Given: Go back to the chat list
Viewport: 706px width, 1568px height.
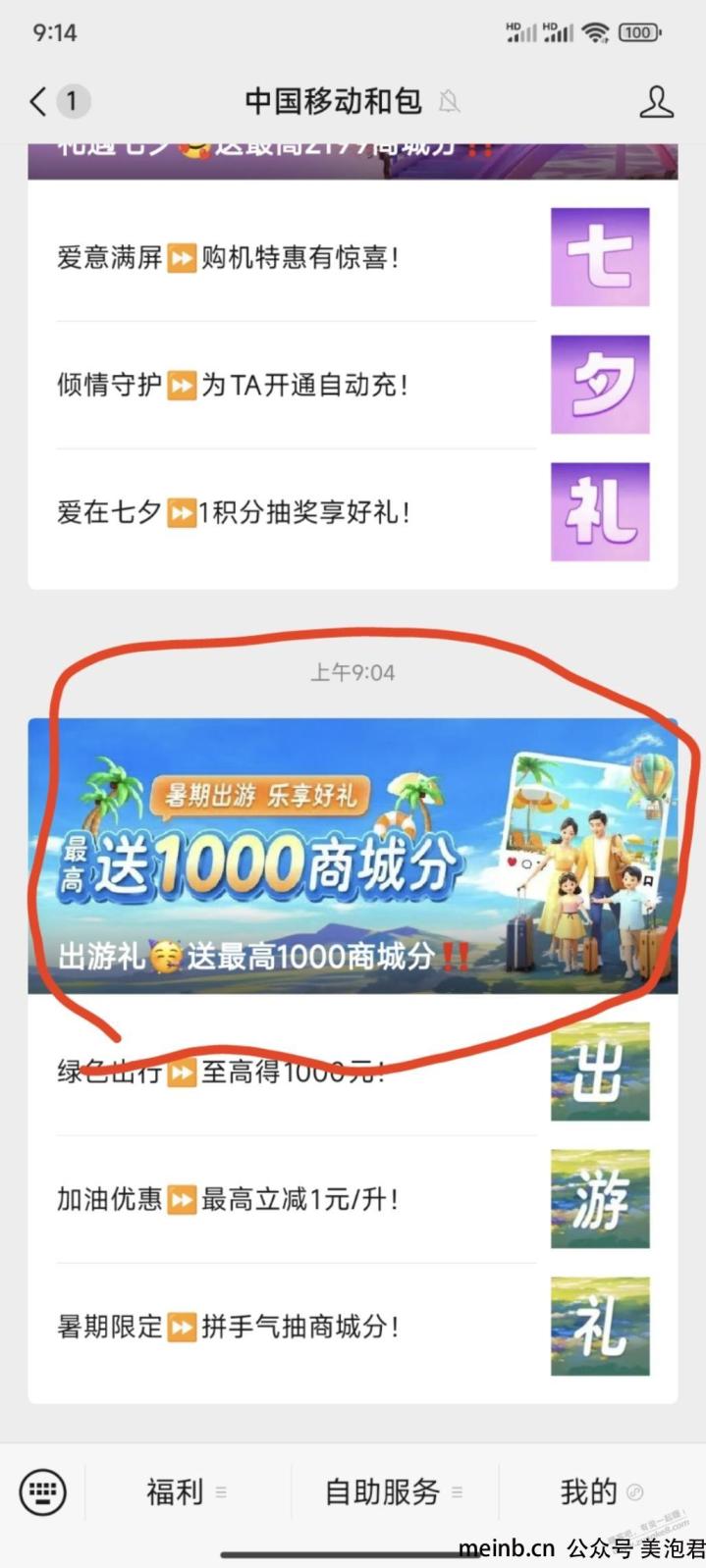Looking at the screenshot, I should point(39,101).
